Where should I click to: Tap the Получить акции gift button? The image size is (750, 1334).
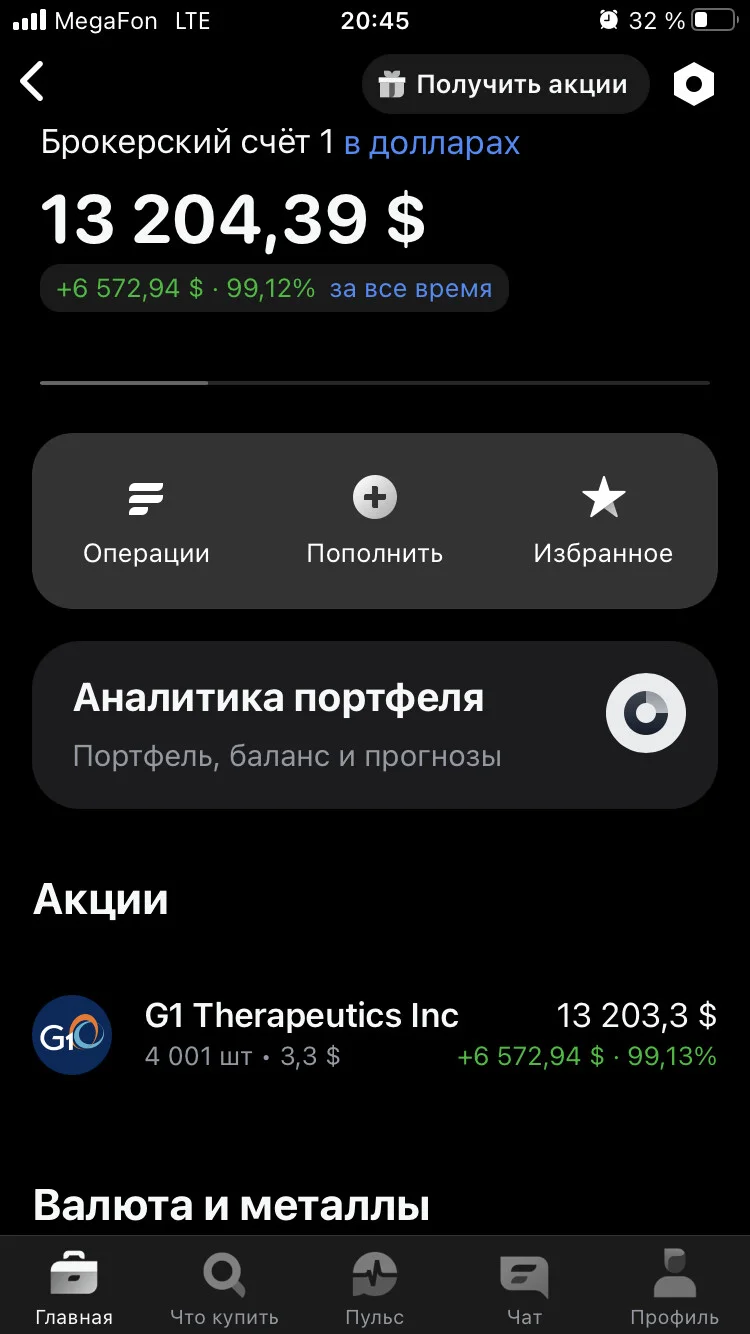pyautogui.click(x=506, y=85)
